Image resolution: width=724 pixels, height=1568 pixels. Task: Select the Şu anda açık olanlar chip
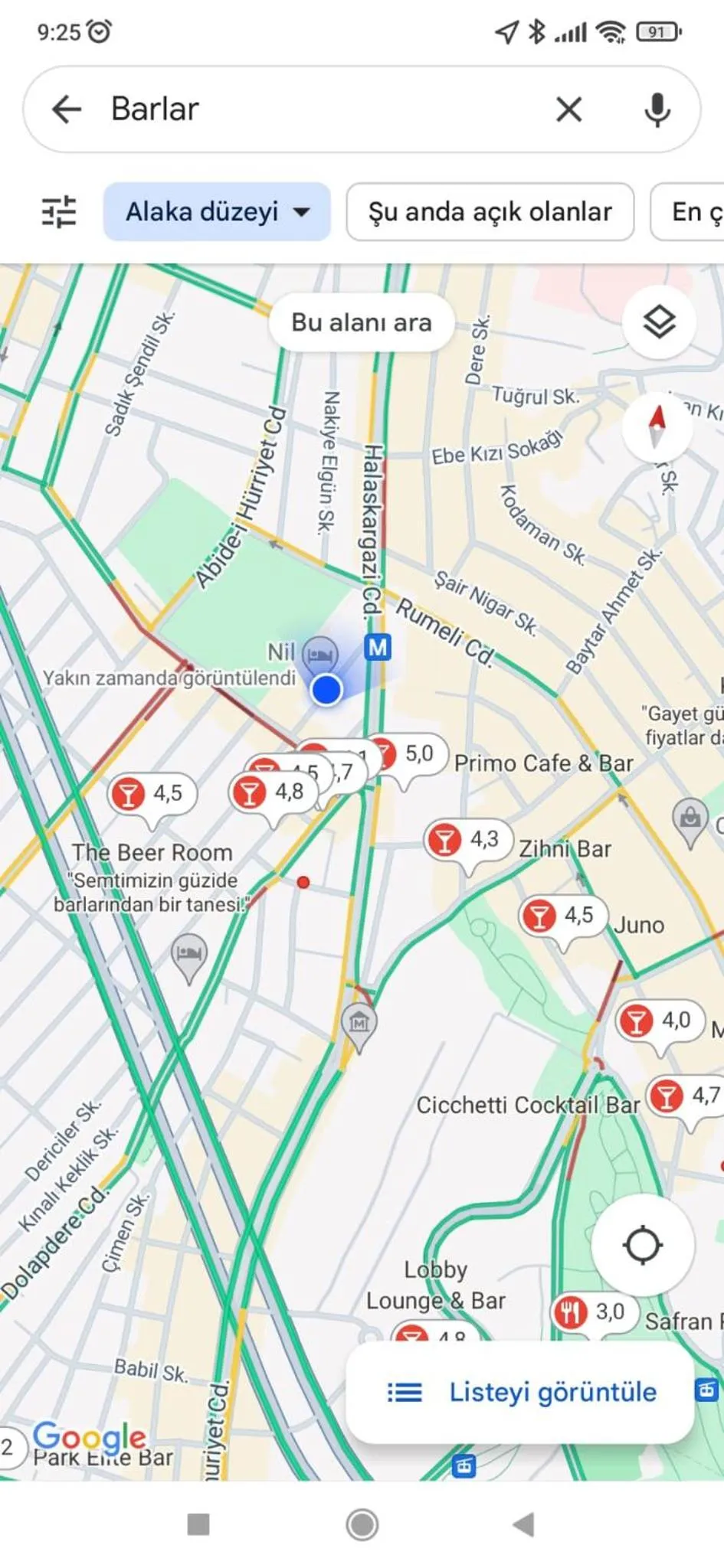pyautogui.click(x=490, y=212)
